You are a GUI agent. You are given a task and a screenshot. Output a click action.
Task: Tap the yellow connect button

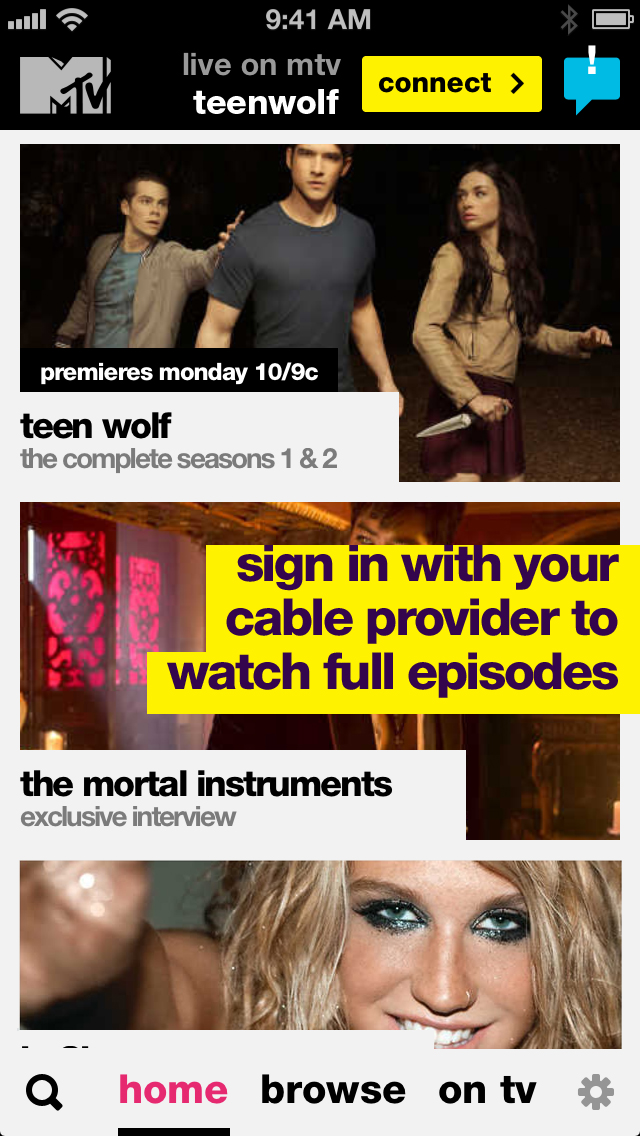pyautogui.click(x=451, y=84)
